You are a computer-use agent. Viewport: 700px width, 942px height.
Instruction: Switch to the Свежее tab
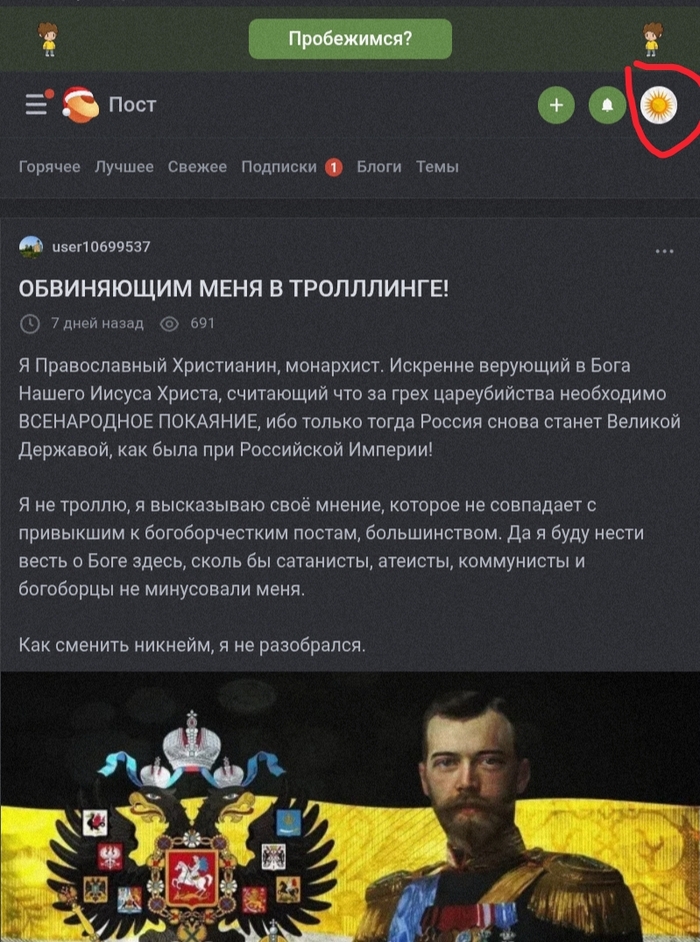pyautogui.click(x=197, y=167)
